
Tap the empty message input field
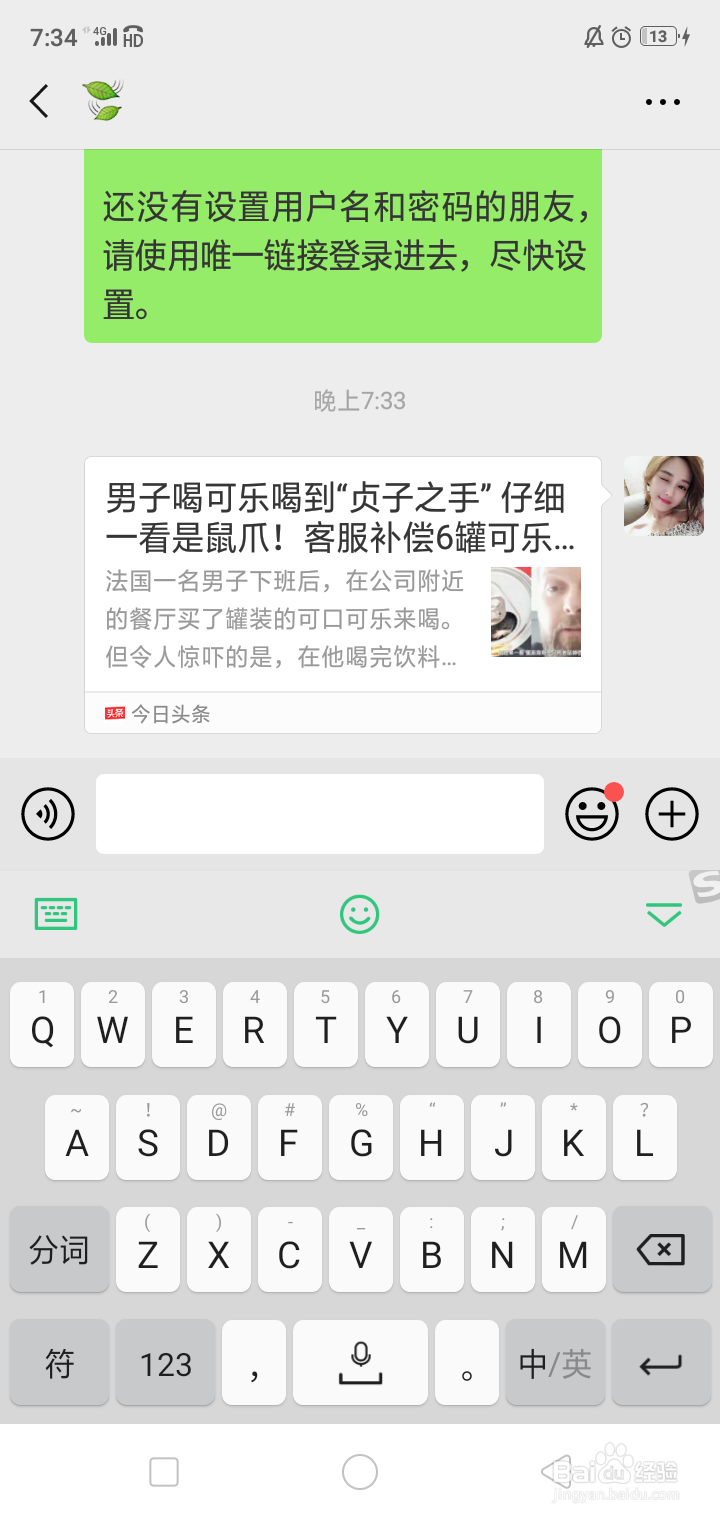point(319,814)
